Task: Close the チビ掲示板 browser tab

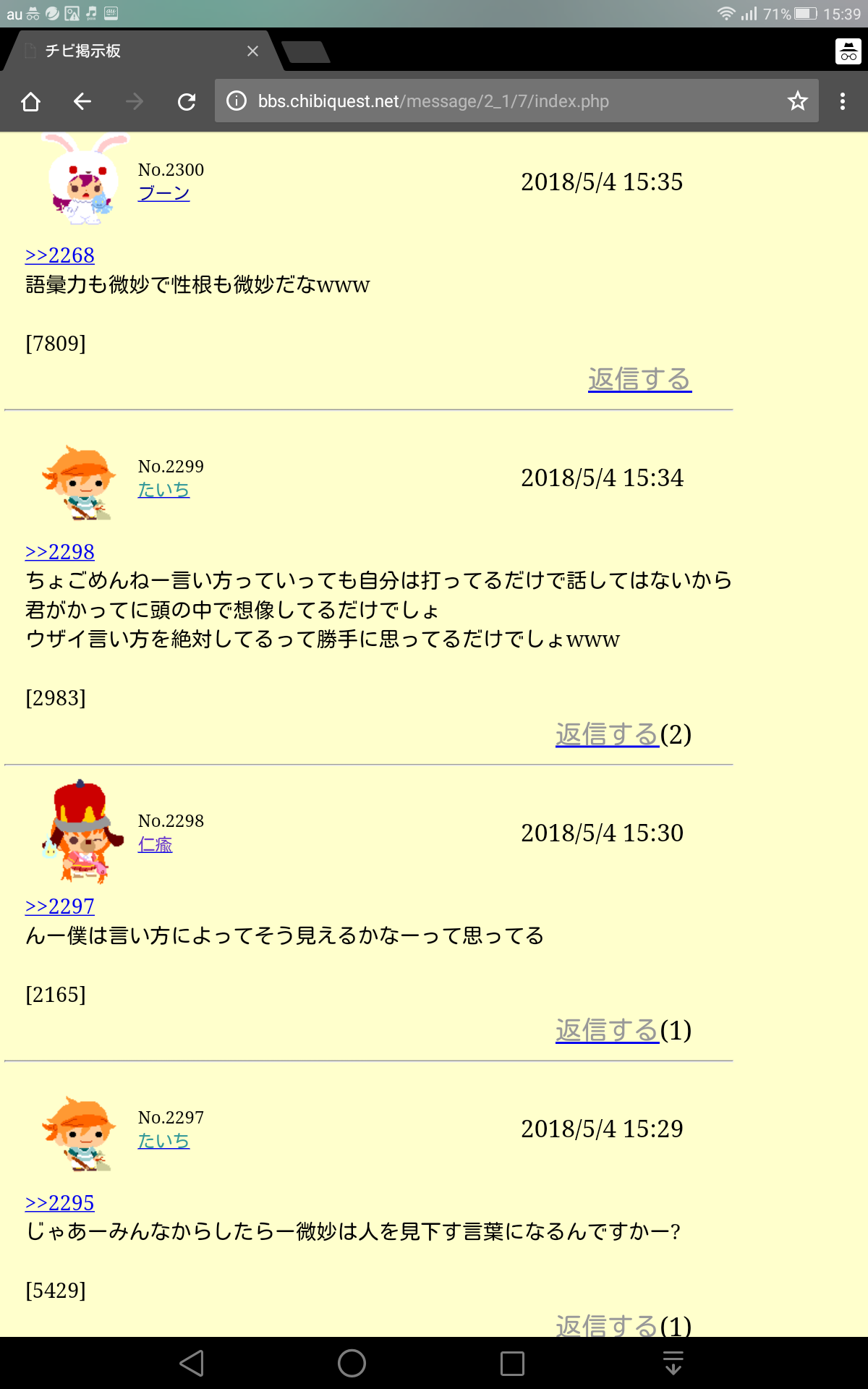Action: [252, 51]
